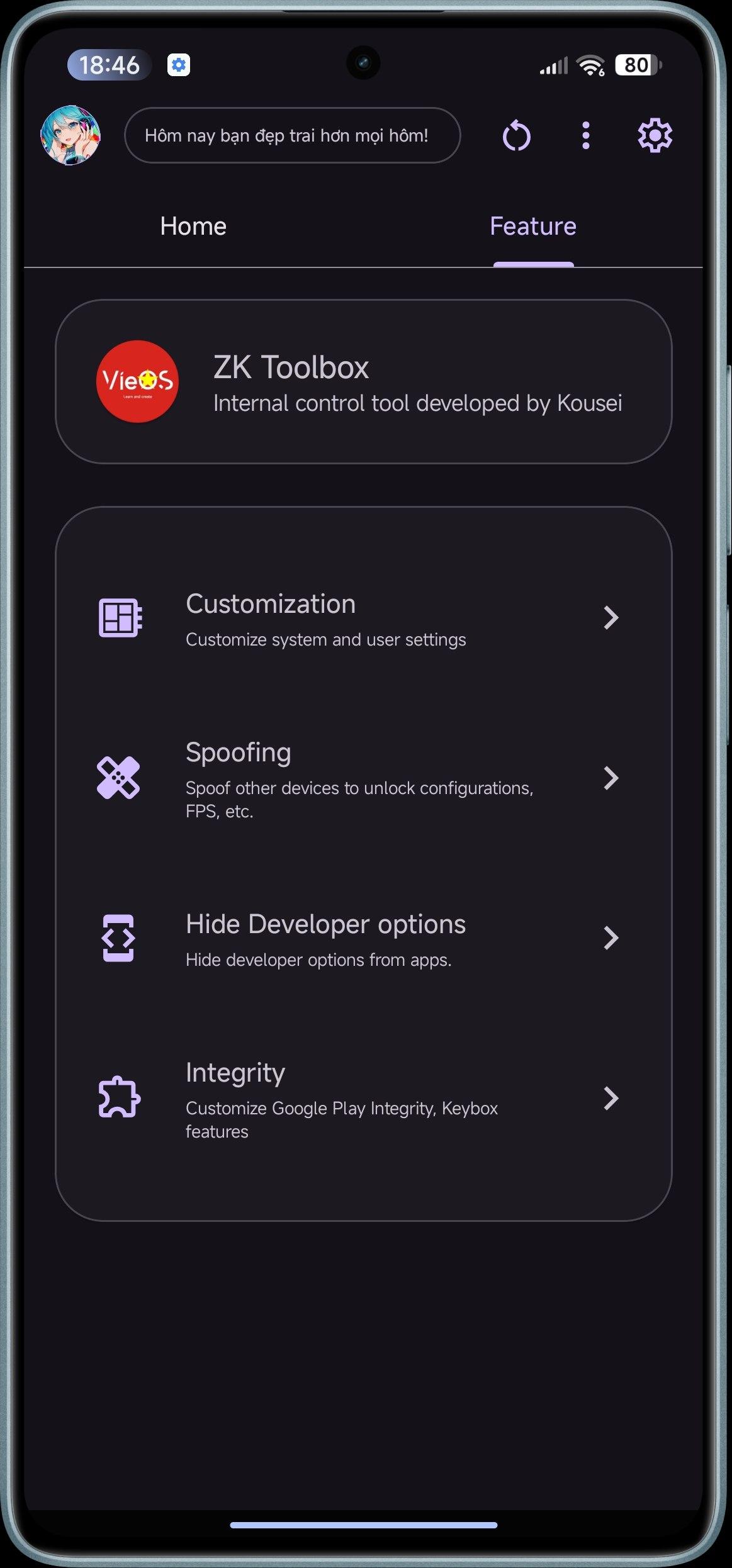Open the three-dot overflow menu
Image resolution: width=732 pixels, height=1568 pixels.
[x=586, y=136]
